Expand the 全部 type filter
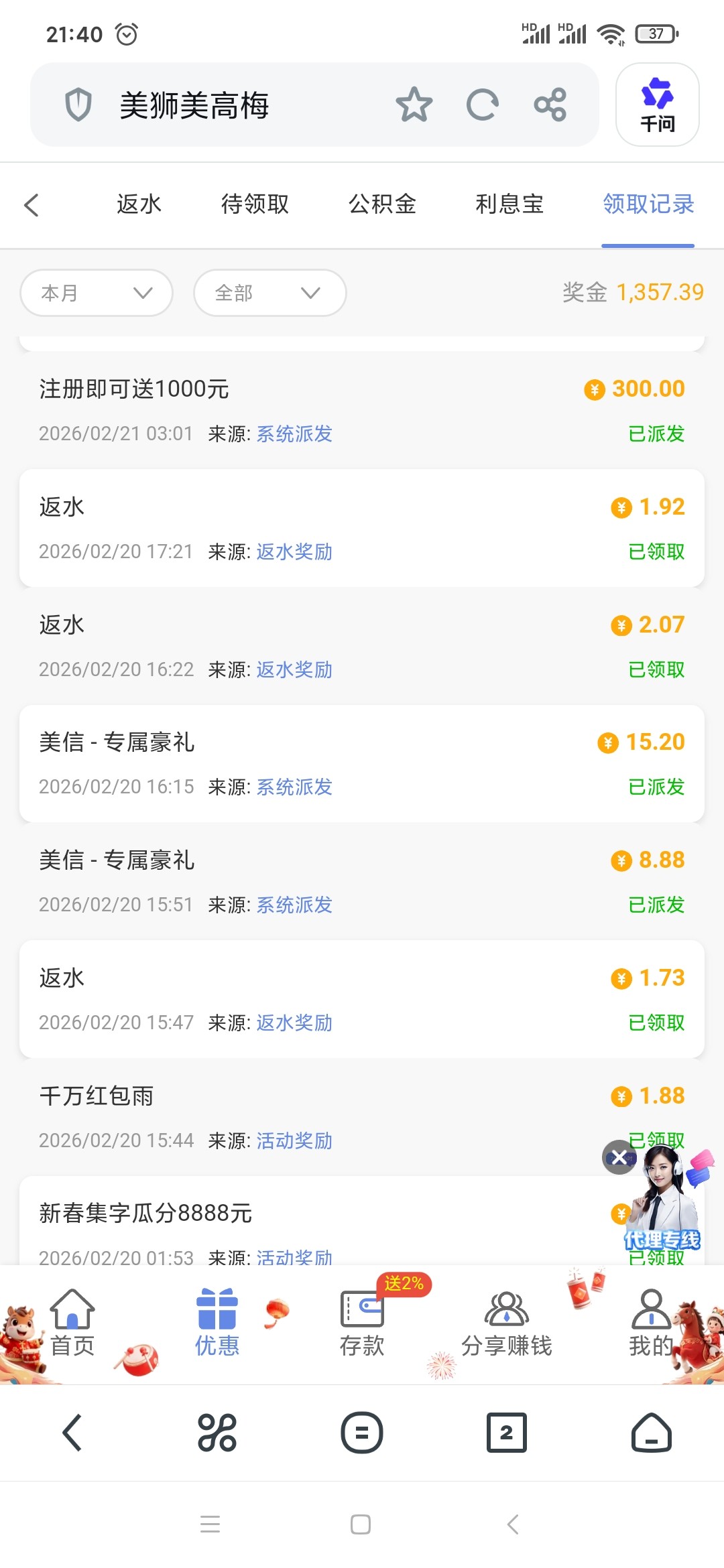The height and width of the screenshot is (1568, 724). pyautogui.click(x=269, y=293)
